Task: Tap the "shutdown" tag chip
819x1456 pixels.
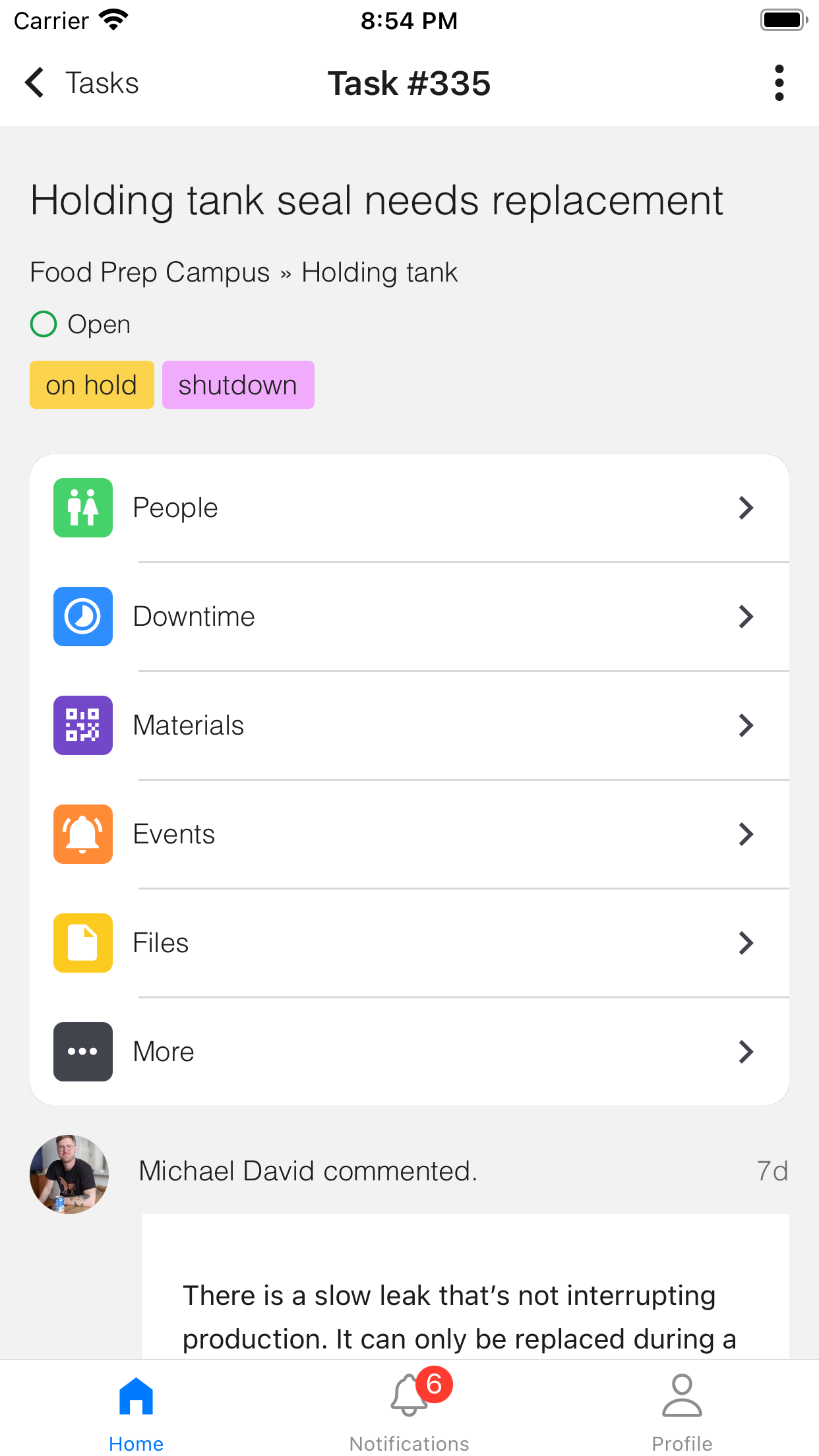Action: (x=238, y=385)
